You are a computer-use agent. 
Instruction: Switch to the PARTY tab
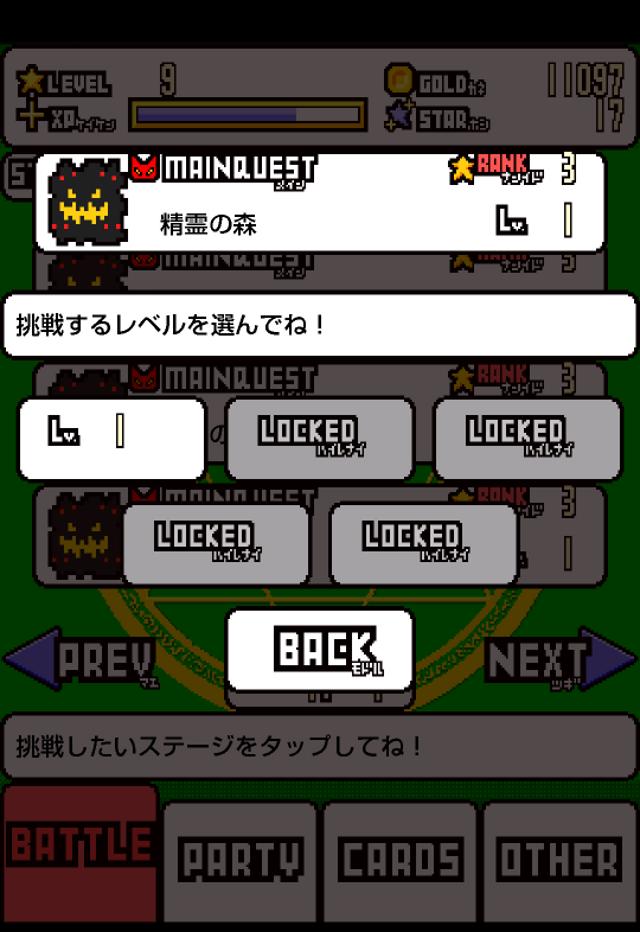point(240,860)
